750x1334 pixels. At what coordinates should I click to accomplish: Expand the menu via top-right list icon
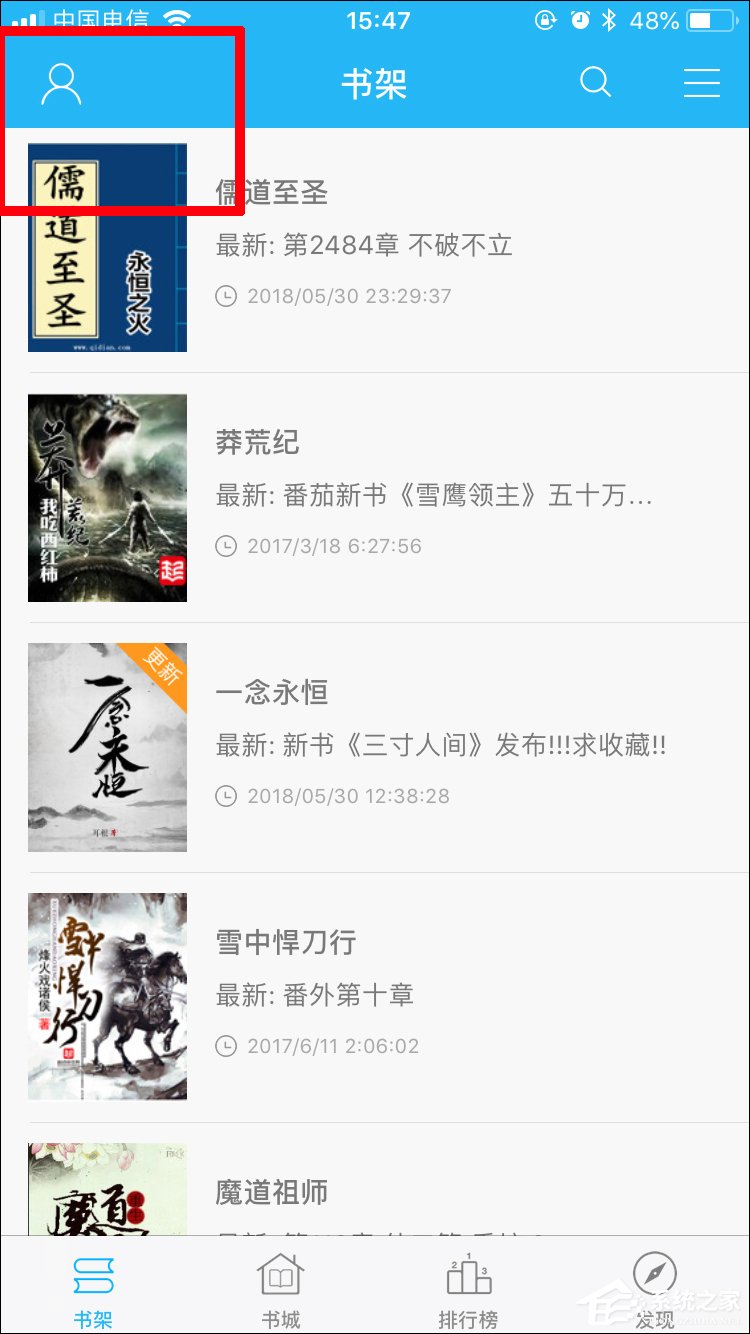[x=702, y=84]
